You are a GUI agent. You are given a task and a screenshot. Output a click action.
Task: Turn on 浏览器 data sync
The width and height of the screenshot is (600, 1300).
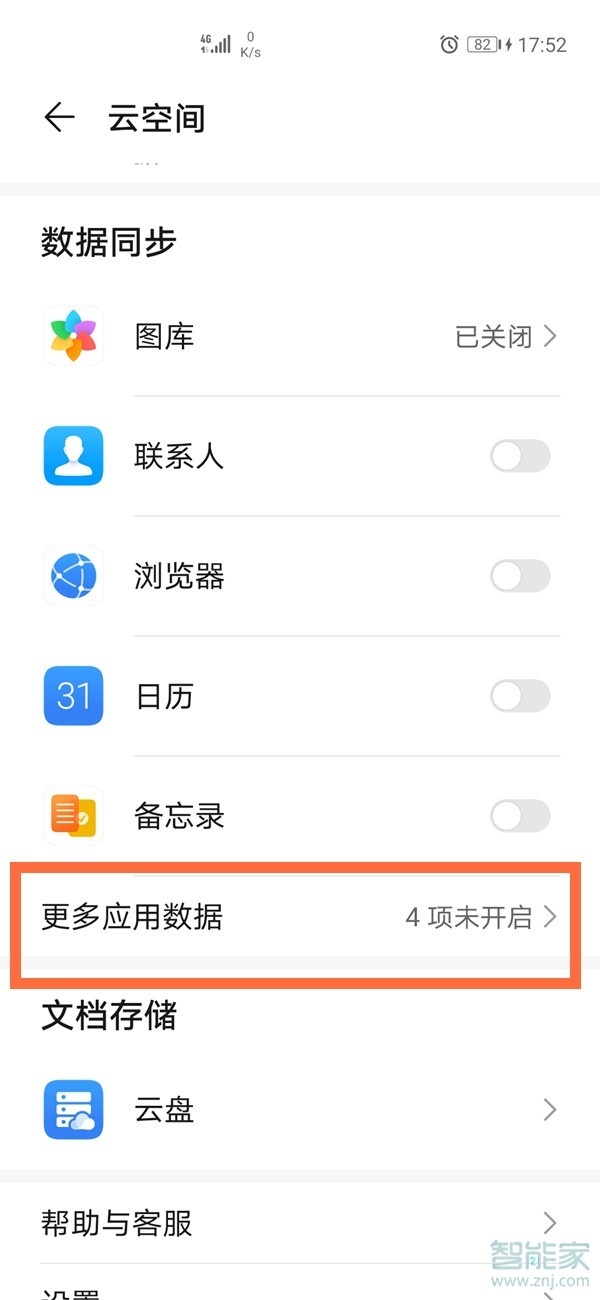click(x=519, y=576)
